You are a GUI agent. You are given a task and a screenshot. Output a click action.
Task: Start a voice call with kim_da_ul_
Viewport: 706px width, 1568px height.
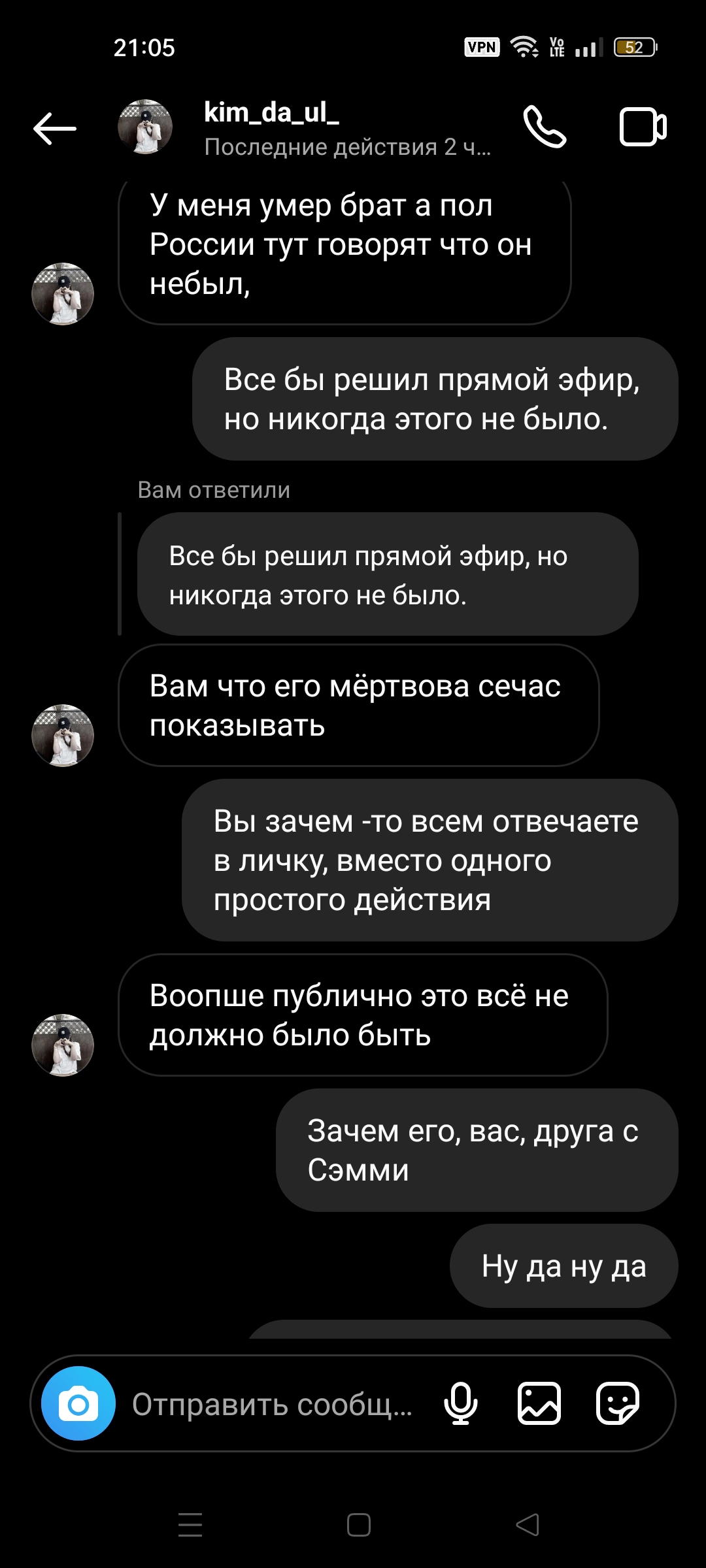pyautogui.click(x=545, y=127)
